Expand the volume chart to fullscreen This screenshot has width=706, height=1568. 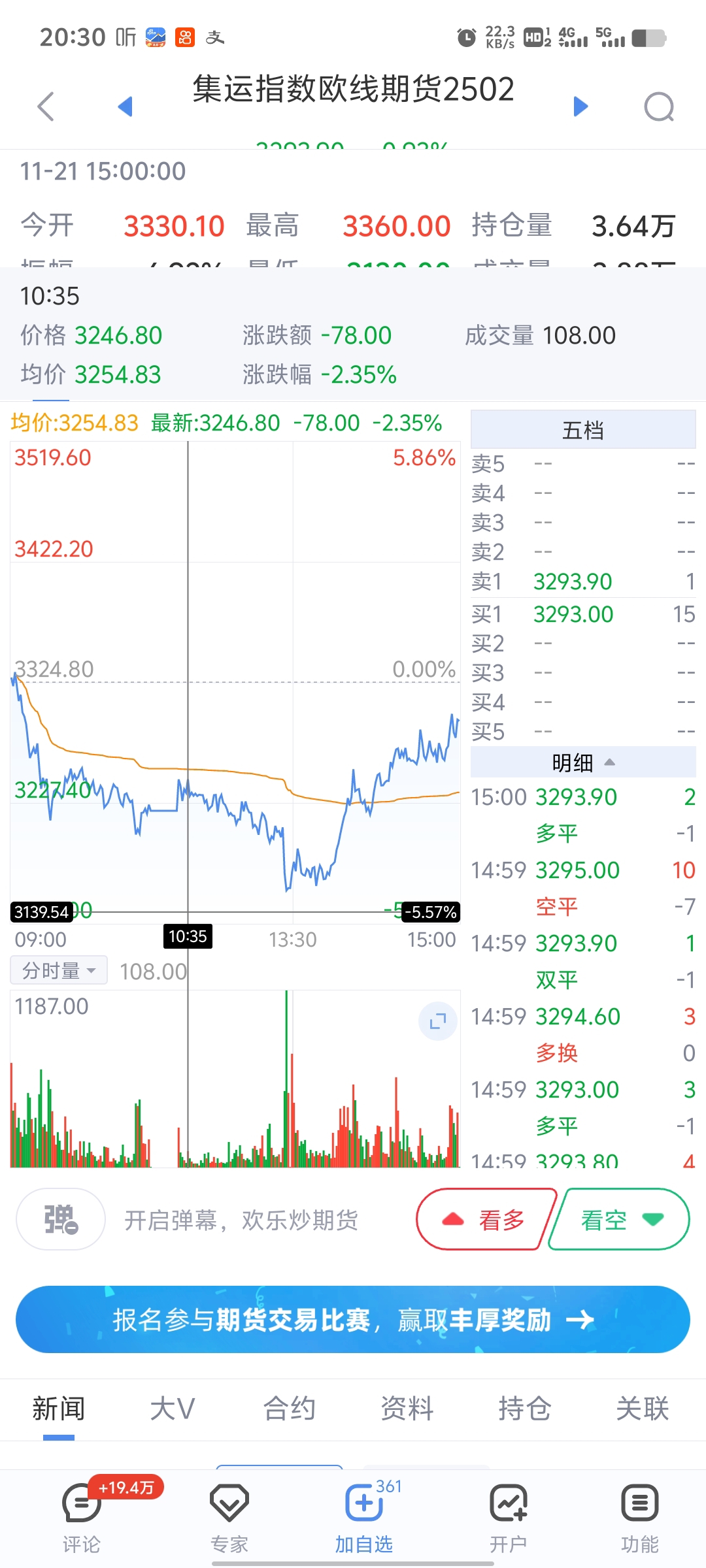(x=438, y=1021)
